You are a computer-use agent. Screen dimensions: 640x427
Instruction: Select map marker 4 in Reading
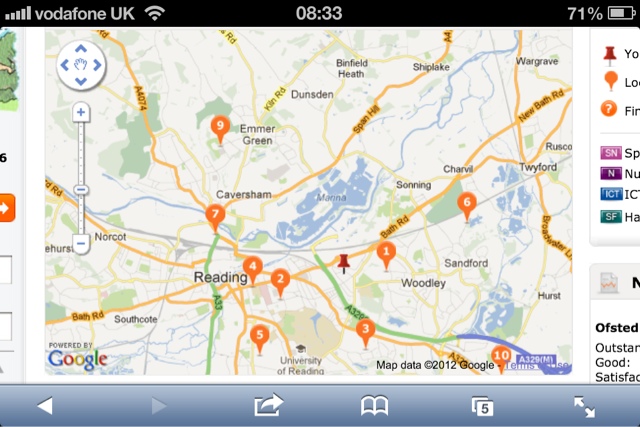(x=253, y=267)
